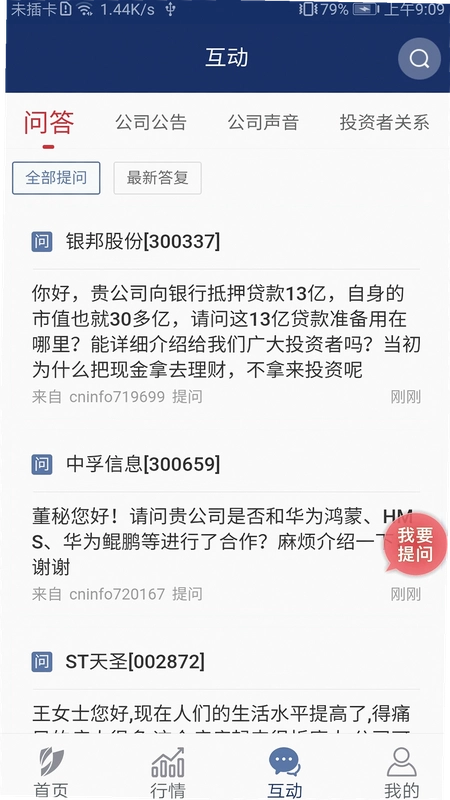Tap the 我要提问 floating button
Viewport: 450px width, 800px height.
414,544
